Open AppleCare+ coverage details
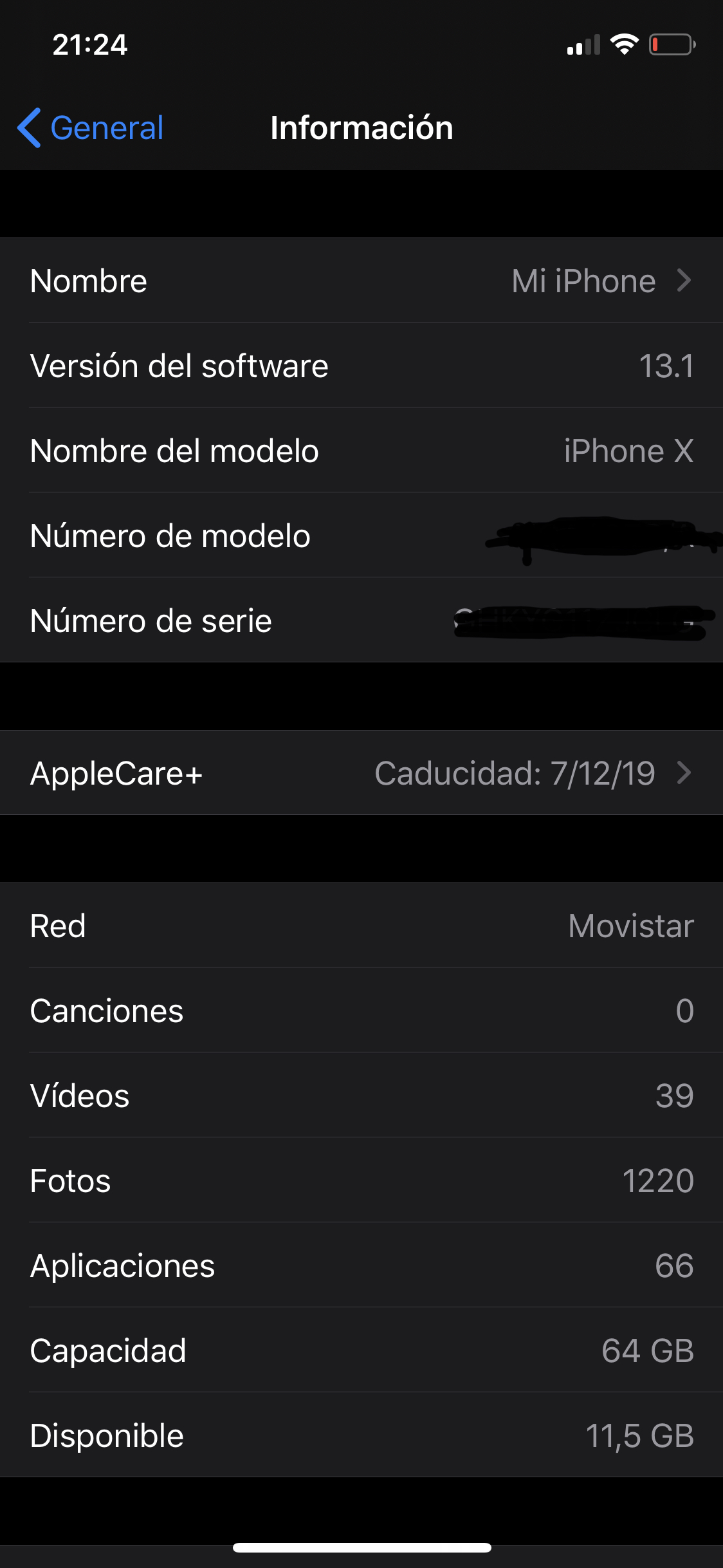Image resolution: width=723 pixels, height=1568 pixels. (x=361, y=772)
